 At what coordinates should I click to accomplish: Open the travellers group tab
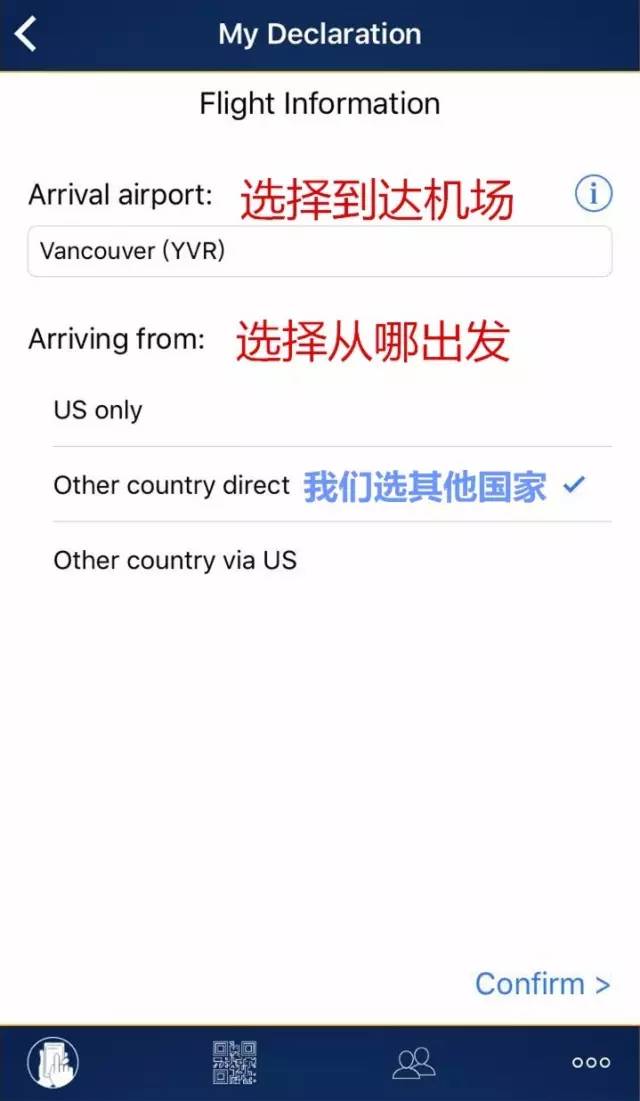pos(414,1063)
